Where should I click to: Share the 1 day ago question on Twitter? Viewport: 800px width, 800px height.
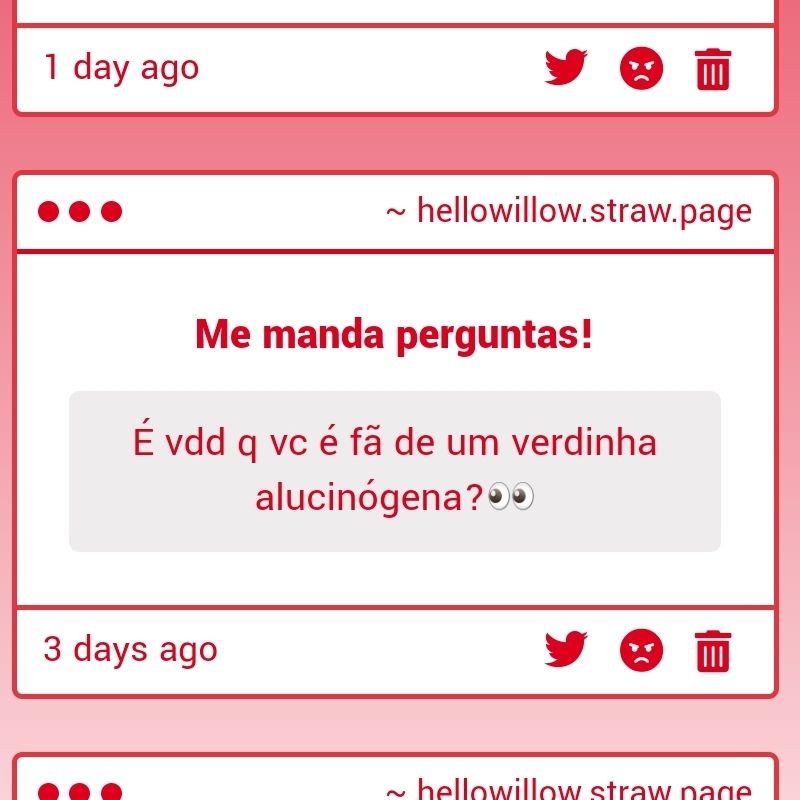pyautogui.click(x=565, y=67)
